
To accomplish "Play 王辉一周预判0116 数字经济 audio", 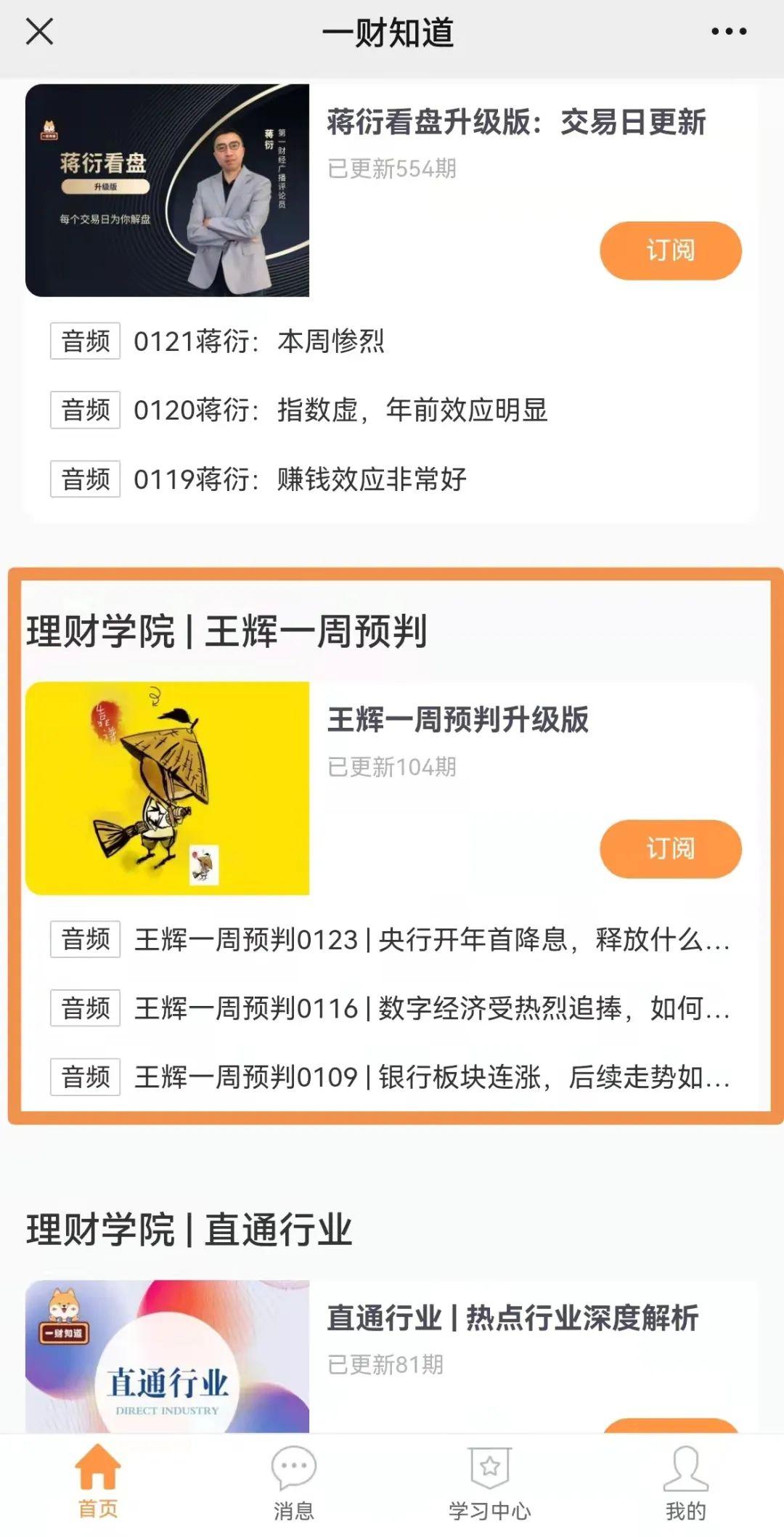I will 392,1007.
